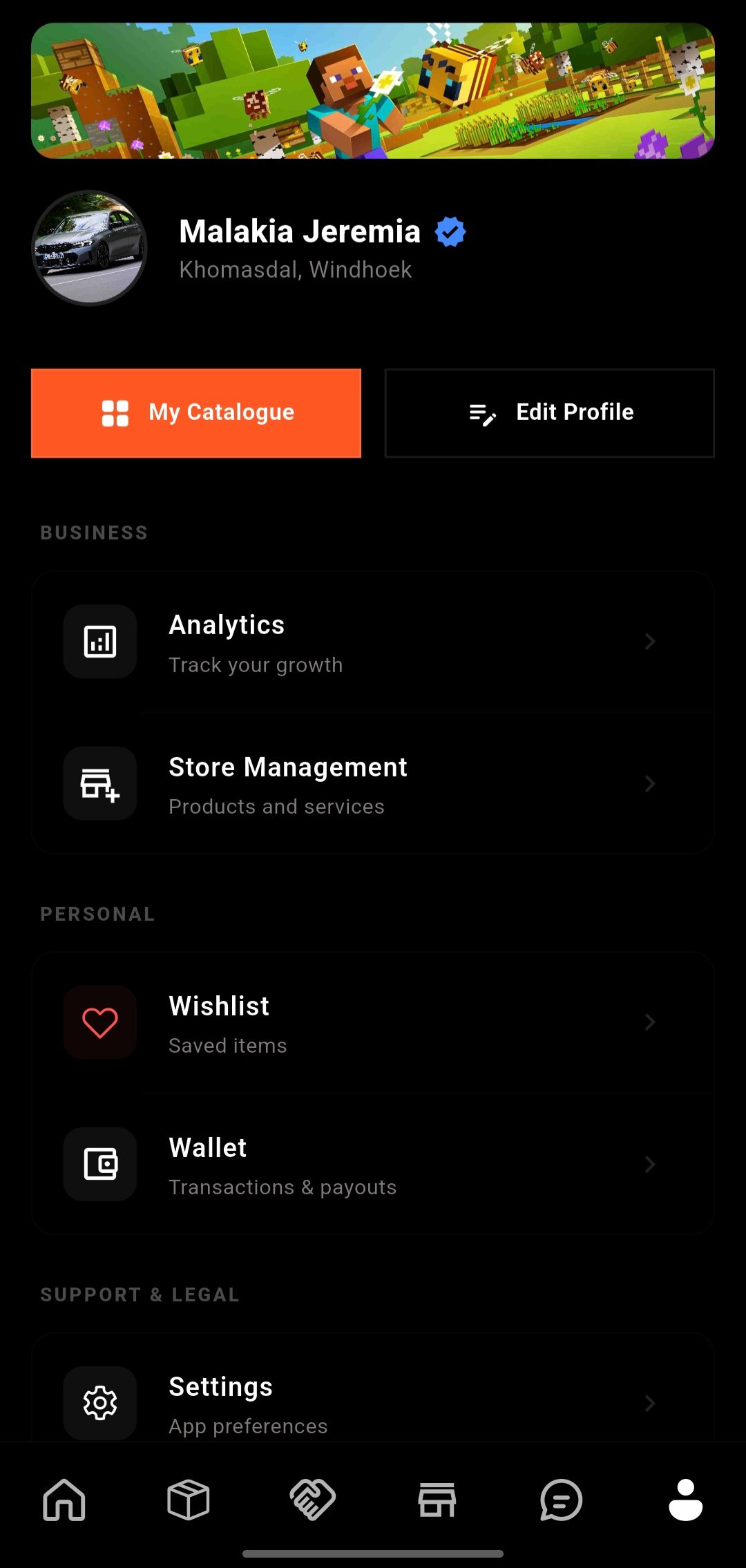
Task: Open the Wallet icon under Personal
Action: (x=99, y=1164)
